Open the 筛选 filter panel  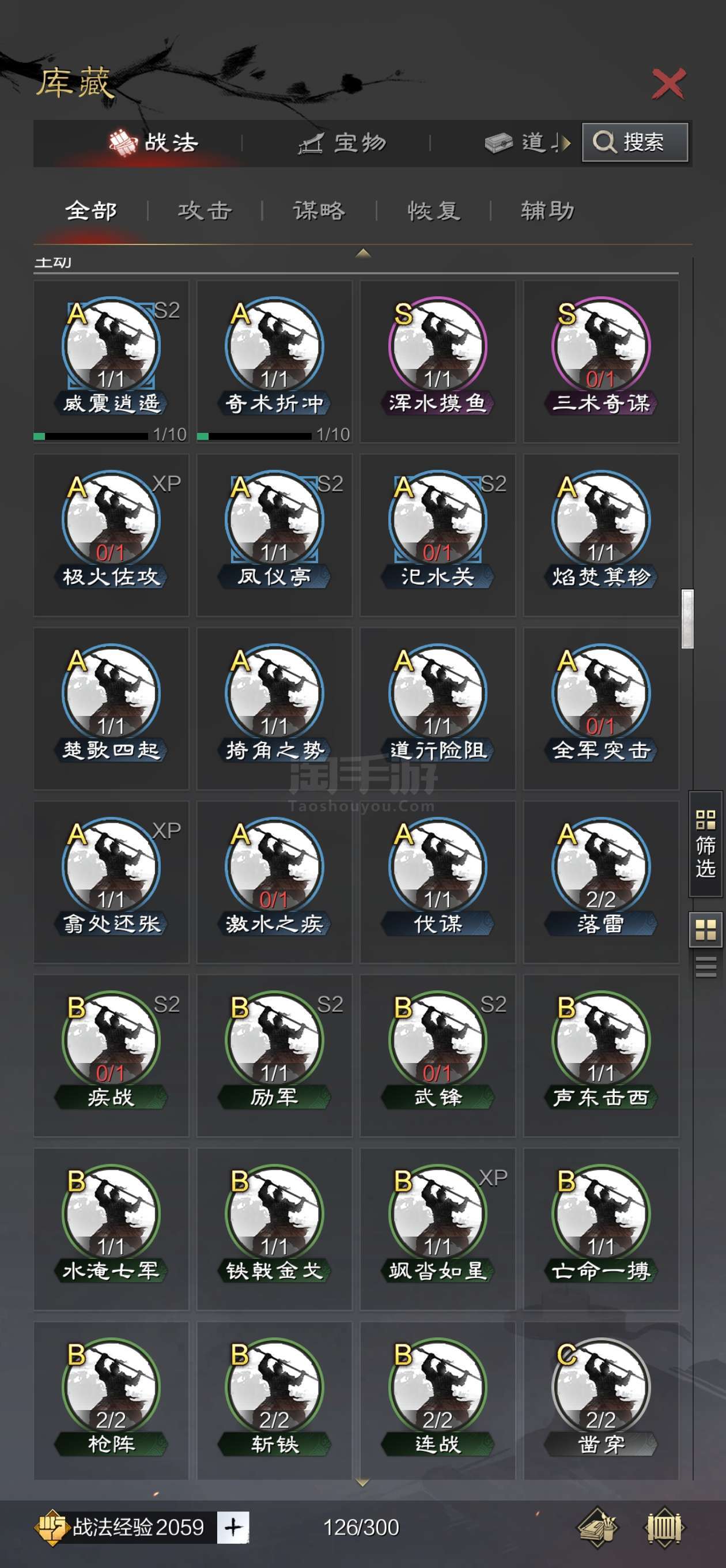705,843
